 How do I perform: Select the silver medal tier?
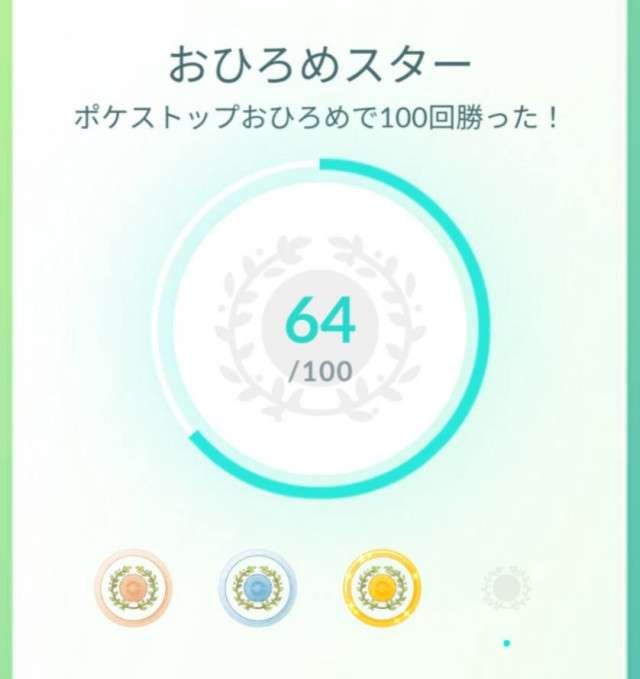point(257,589)
